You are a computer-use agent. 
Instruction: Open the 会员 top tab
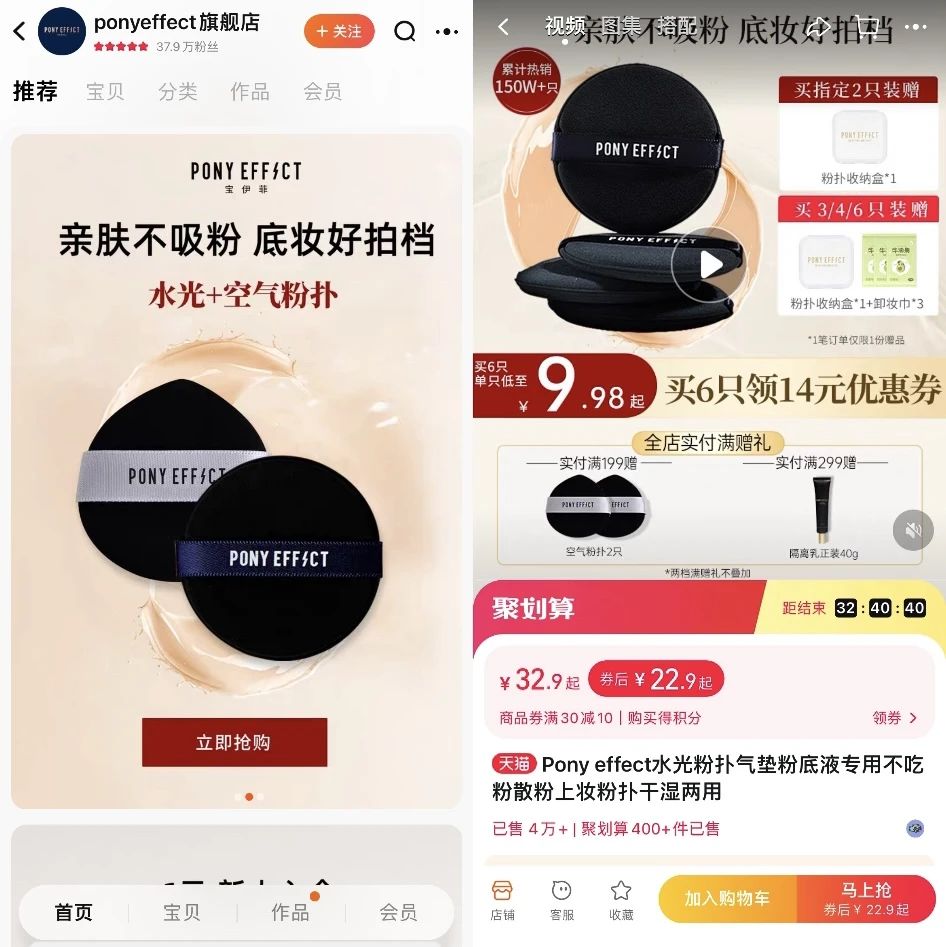[x=322, y=92]
